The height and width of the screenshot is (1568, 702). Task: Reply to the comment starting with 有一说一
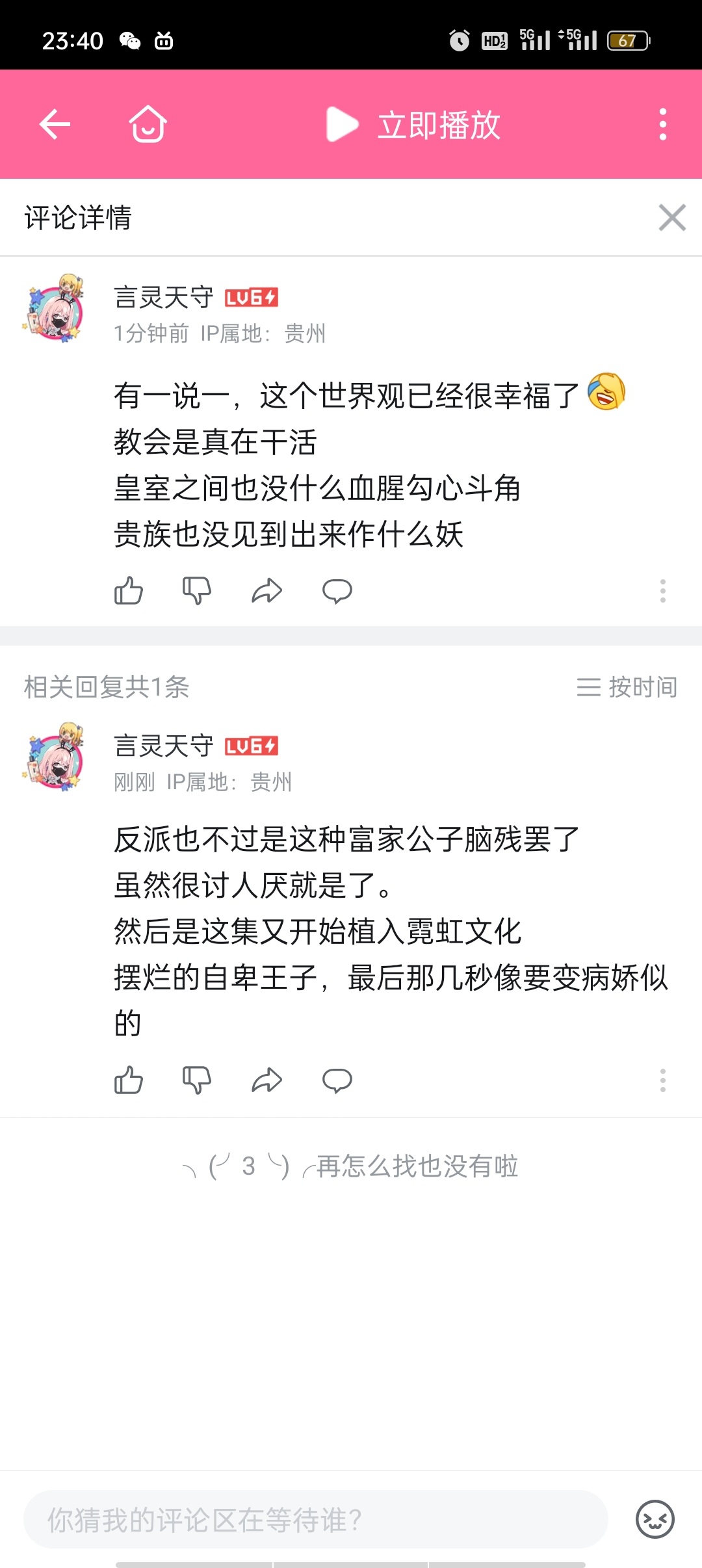pyautogui.click(x=337, y=591)
